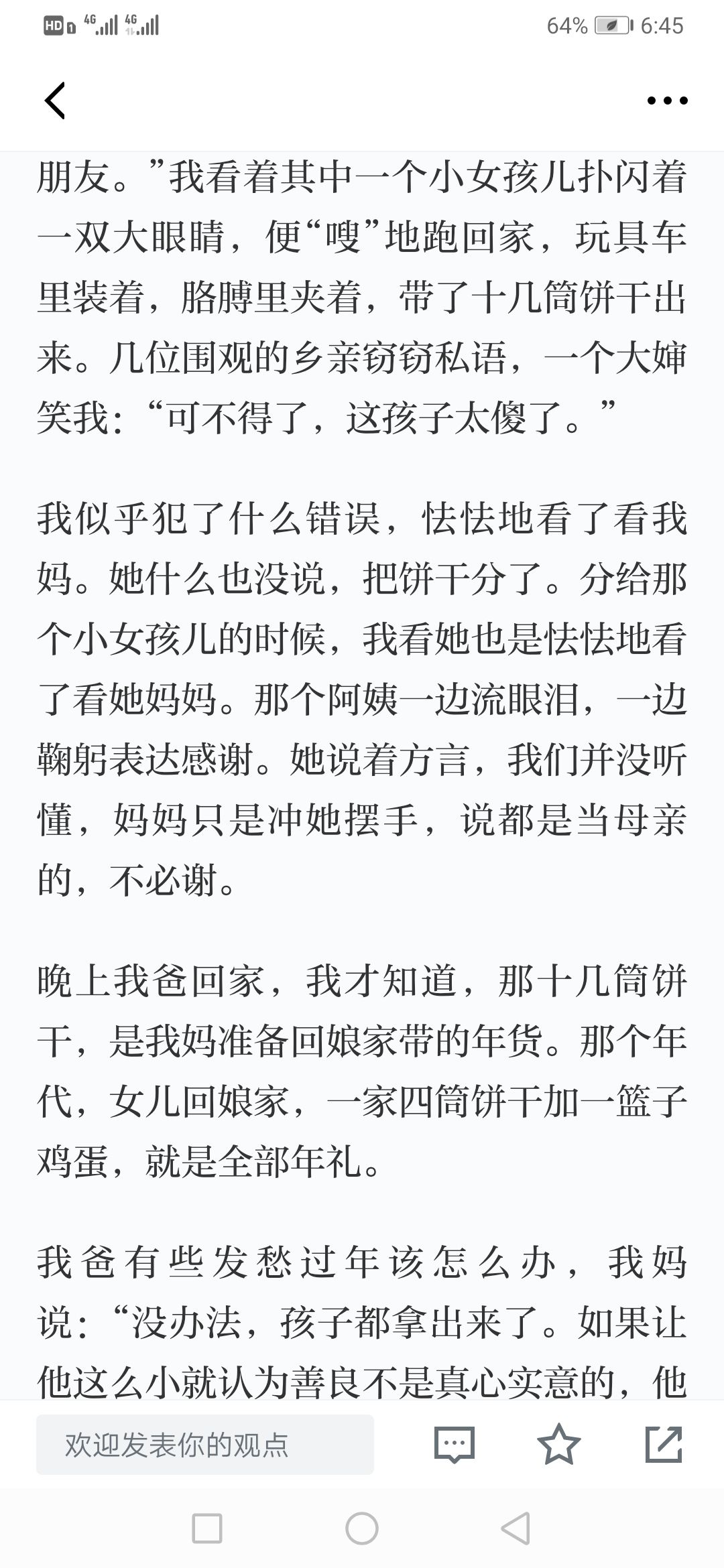Open recent apps from the navigation bar

coord(207,1529)
